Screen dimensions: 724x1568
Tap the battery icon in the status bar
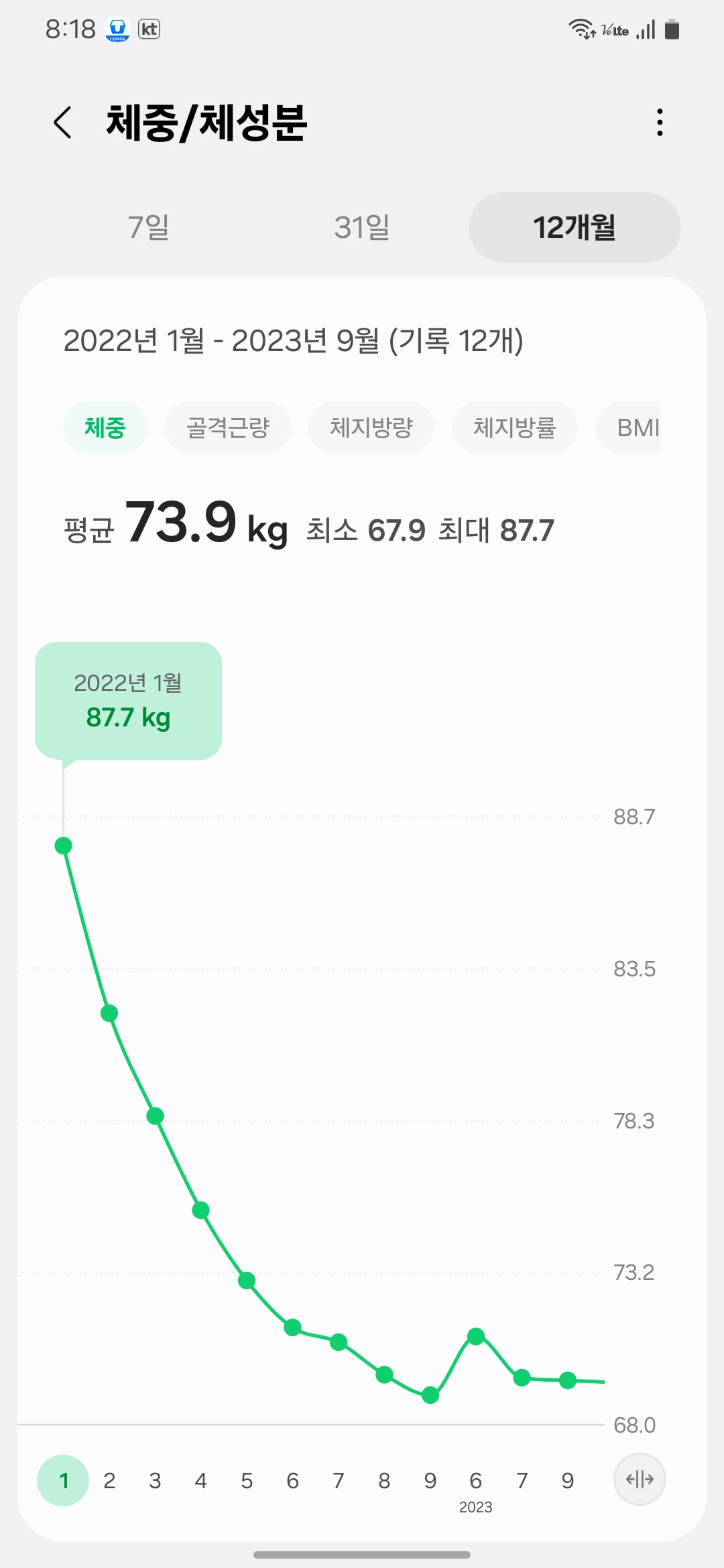click(670, 29)
